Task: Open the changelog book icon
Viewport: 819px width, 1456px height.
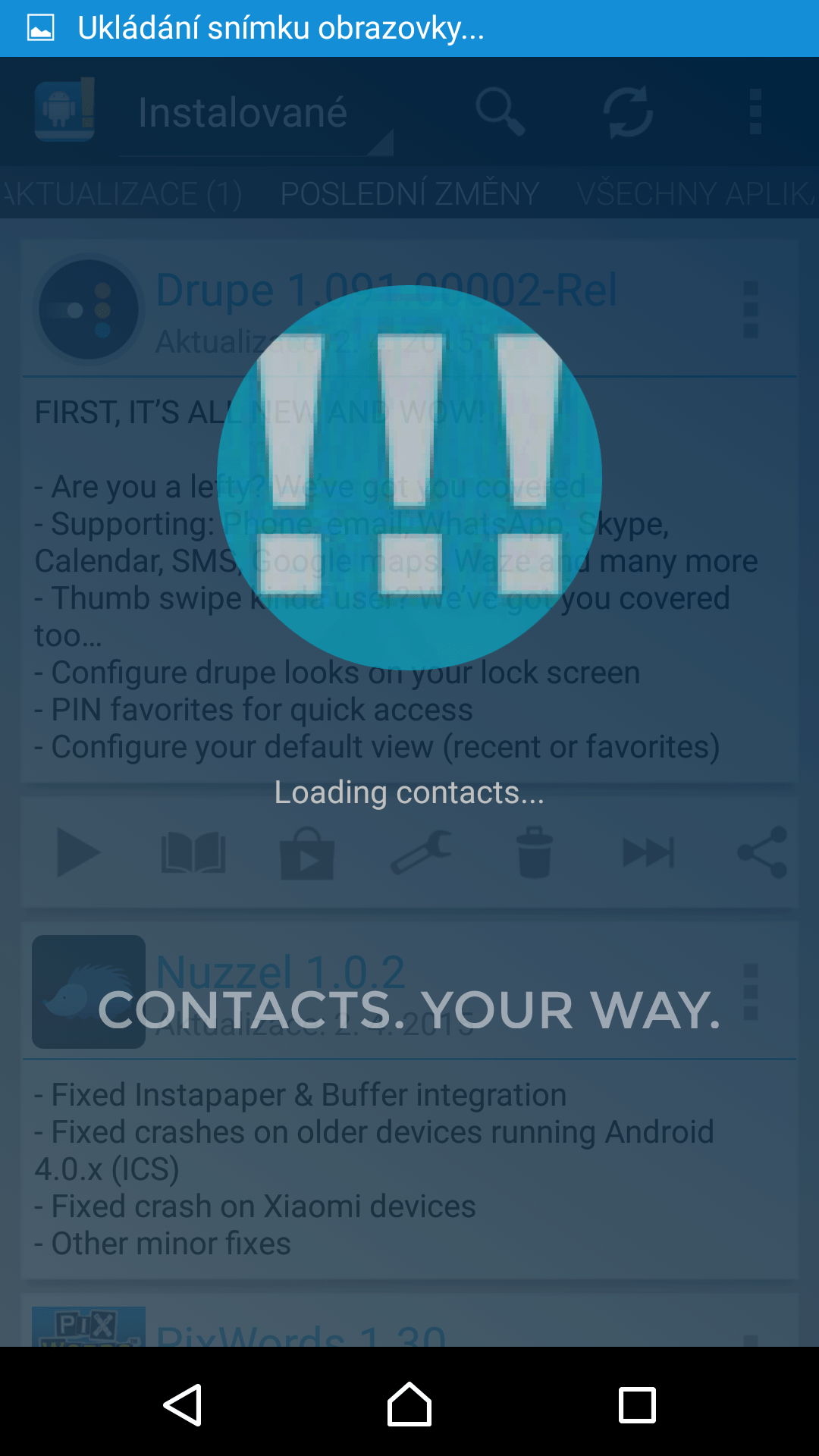Action: click(x=193, y=852)
